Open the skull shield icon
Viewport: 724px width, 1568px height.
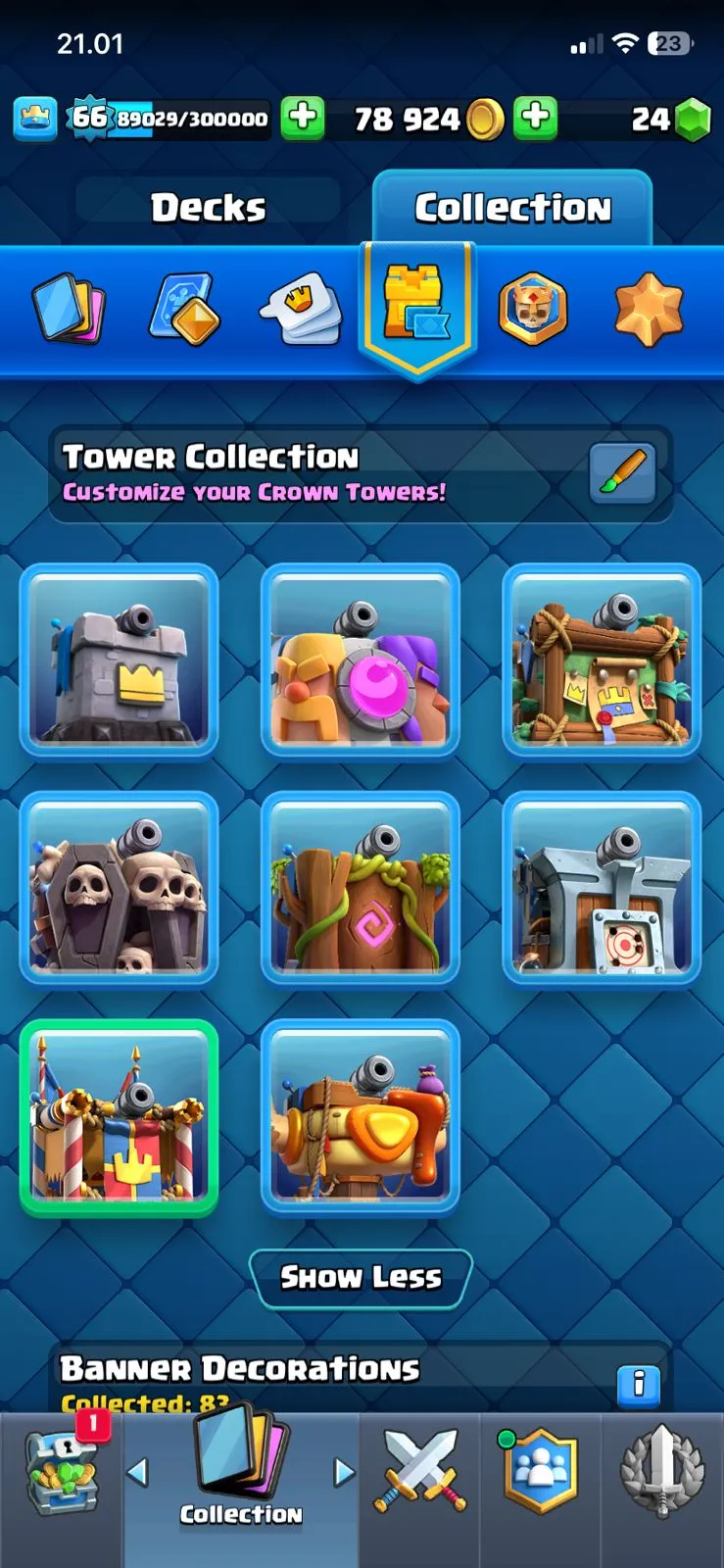(533, 310)
